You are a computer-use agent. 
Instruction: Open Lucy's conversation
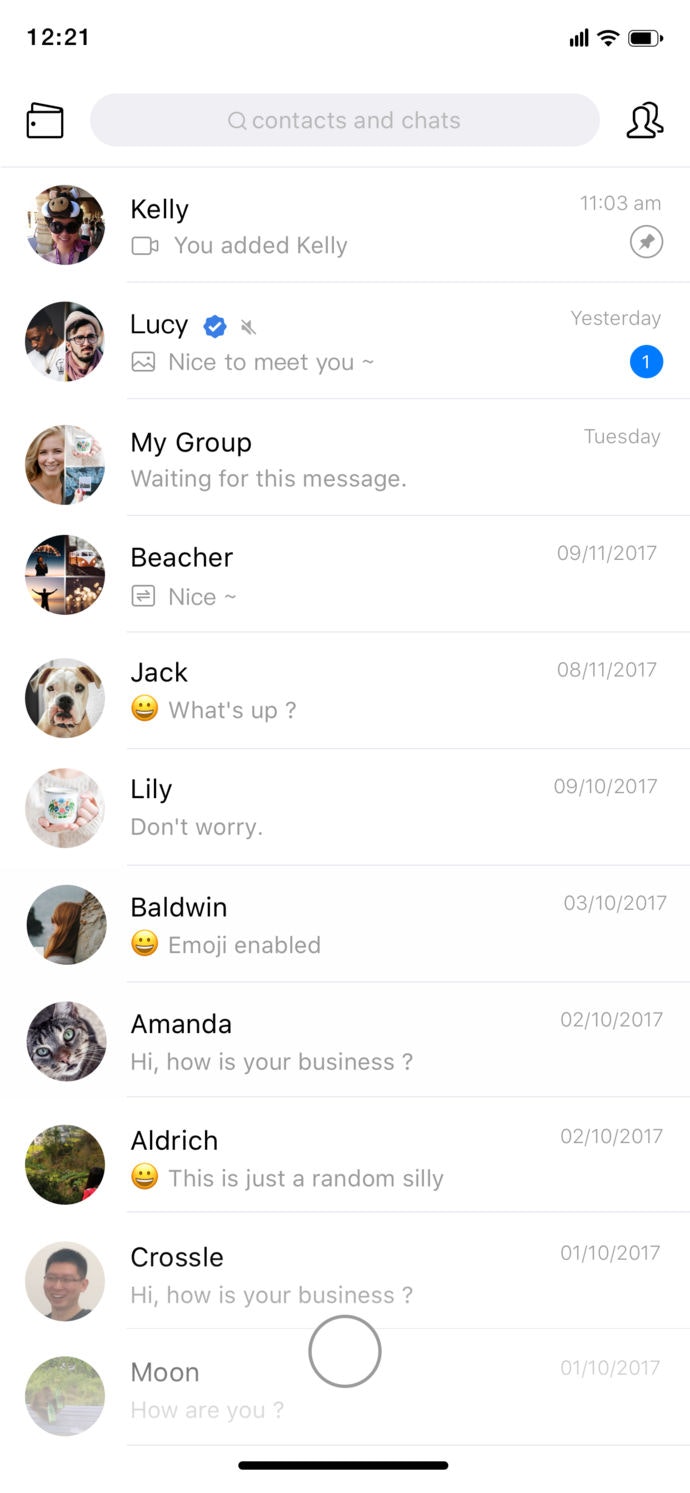345,342
